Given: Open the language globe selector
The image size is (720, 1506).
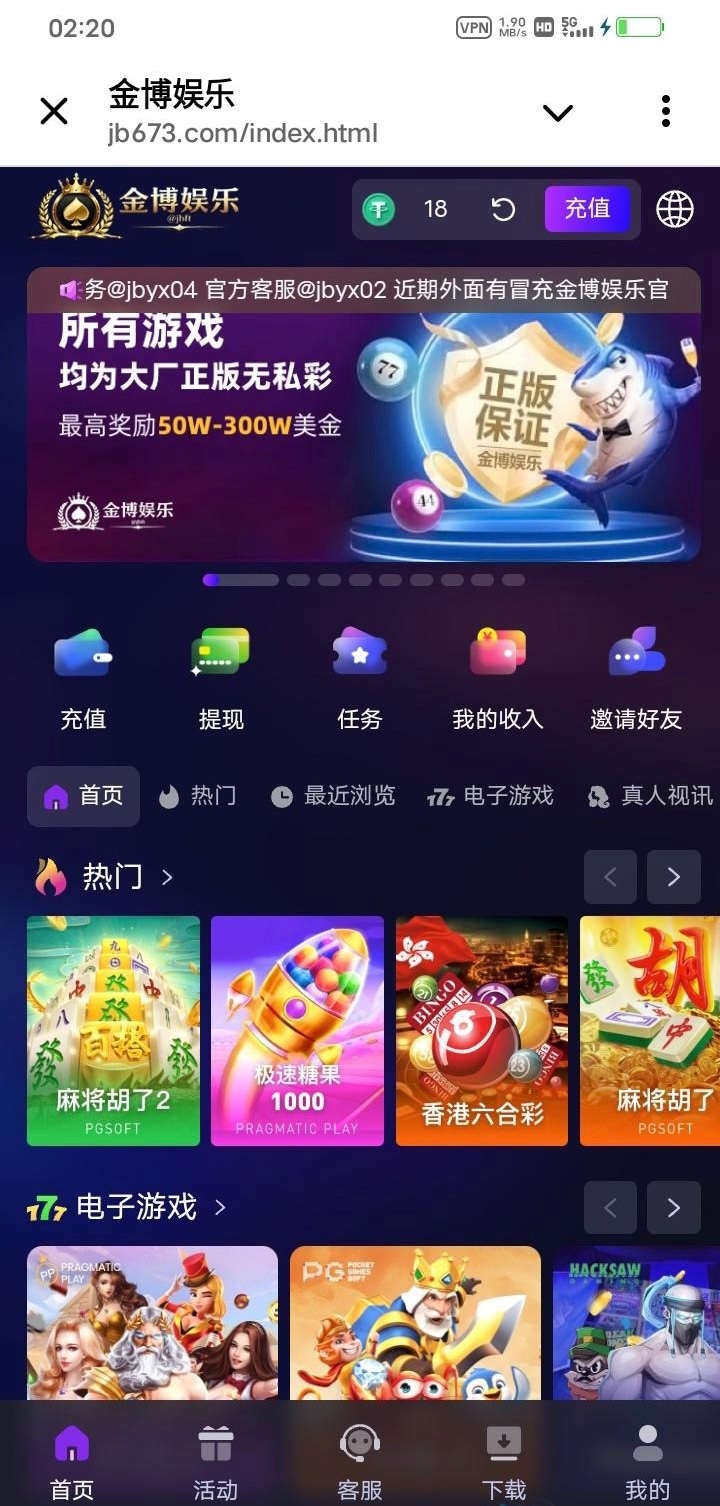Looking at the screenshot, I should 675,209.
